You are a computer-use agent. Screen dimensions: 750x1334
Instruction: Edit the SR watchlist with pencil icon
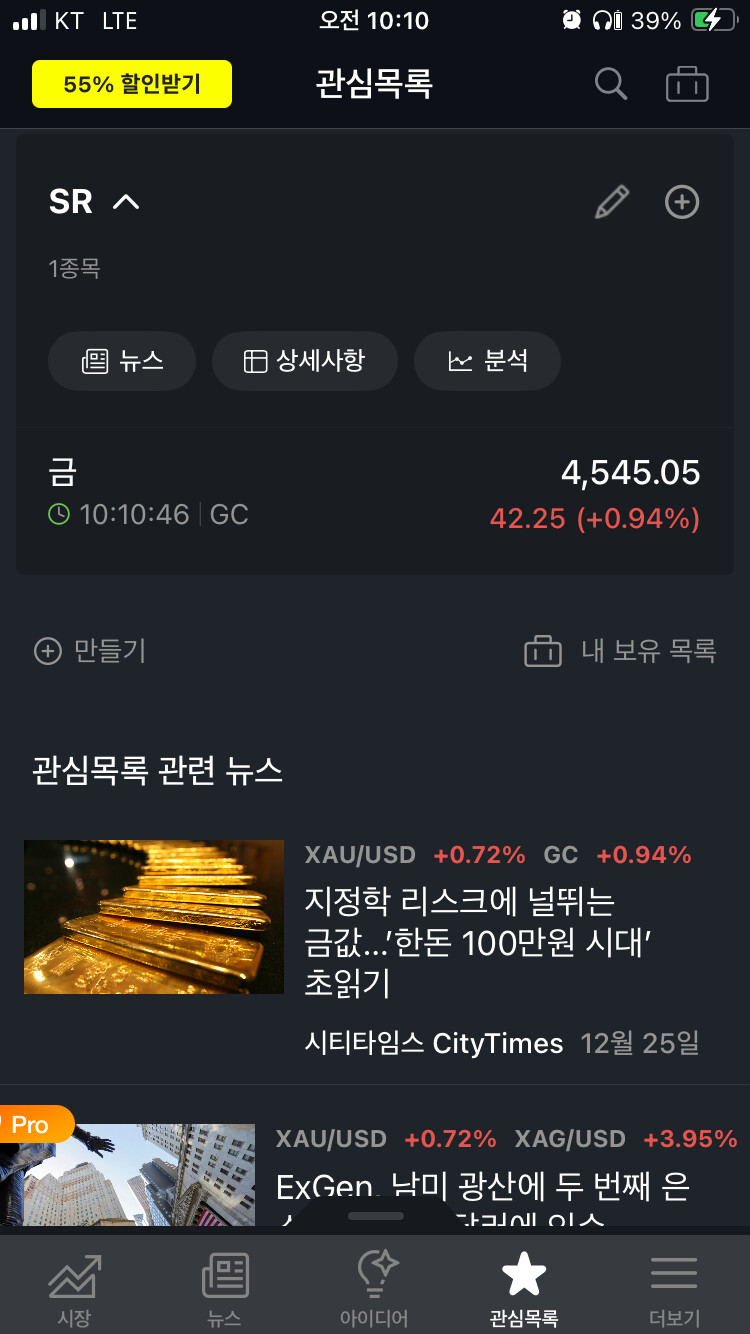coord(611,202)
